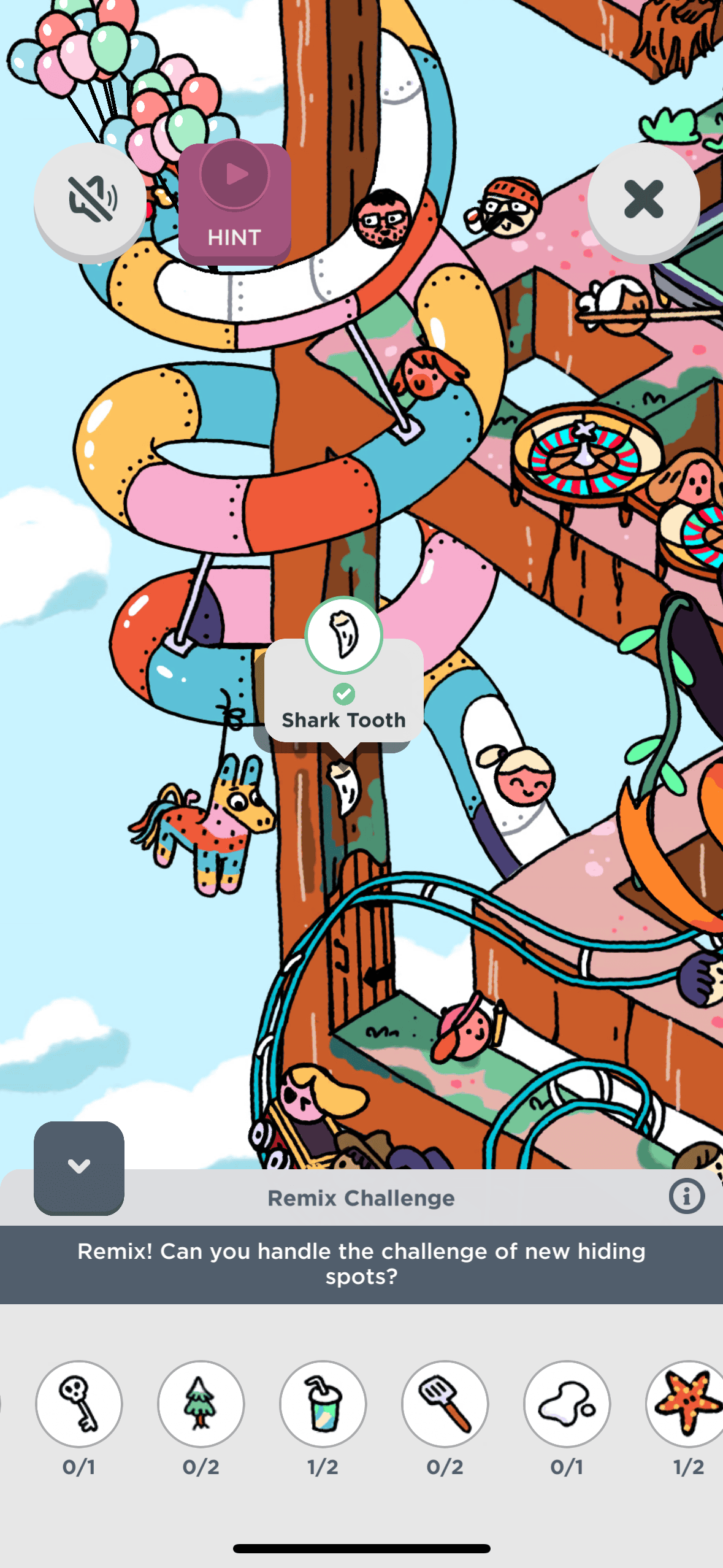723x1568 pixels.
Task: Select the pine tree item
Action: pyautogui.click(x=201, y=1404)
